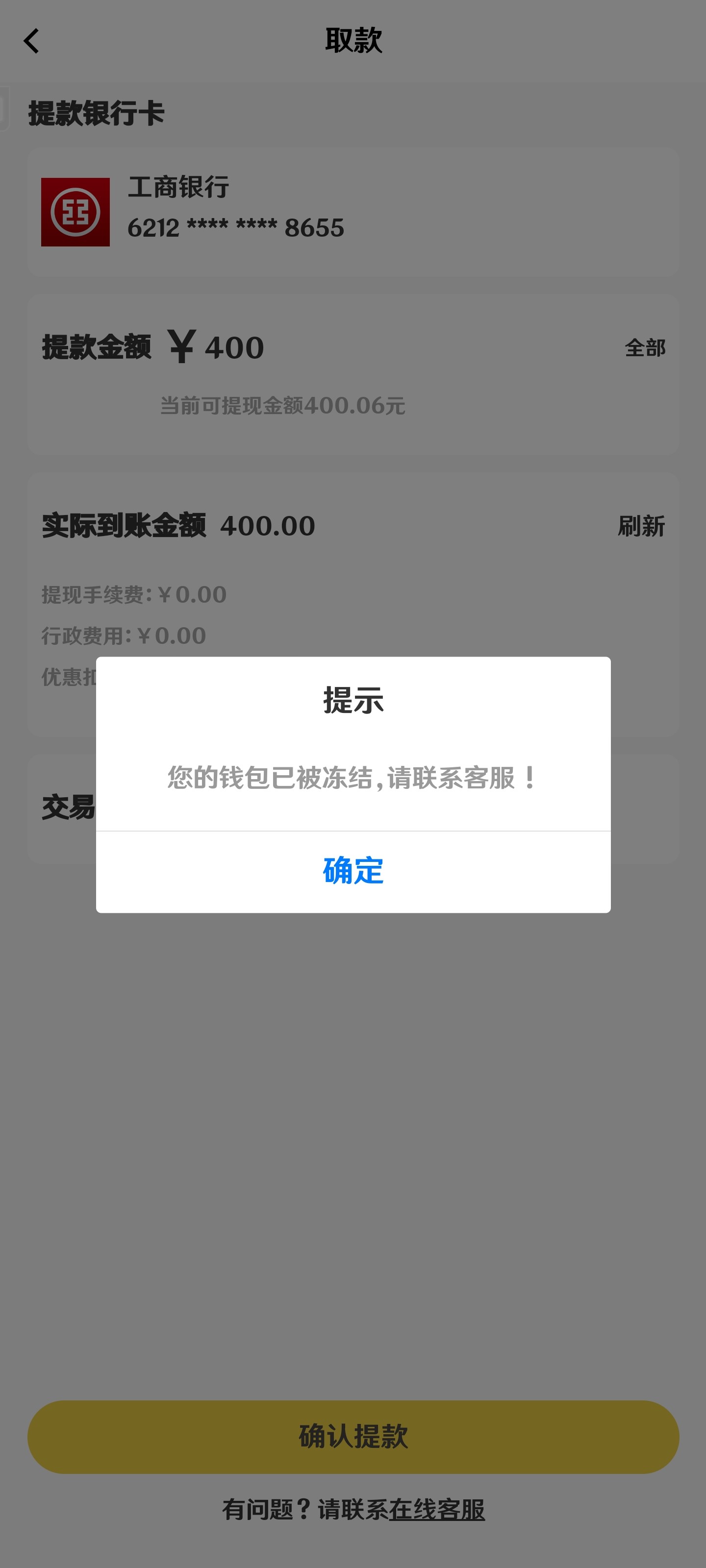Open the 在线客服 link
706x1568 pixels.
(437, 1510)
